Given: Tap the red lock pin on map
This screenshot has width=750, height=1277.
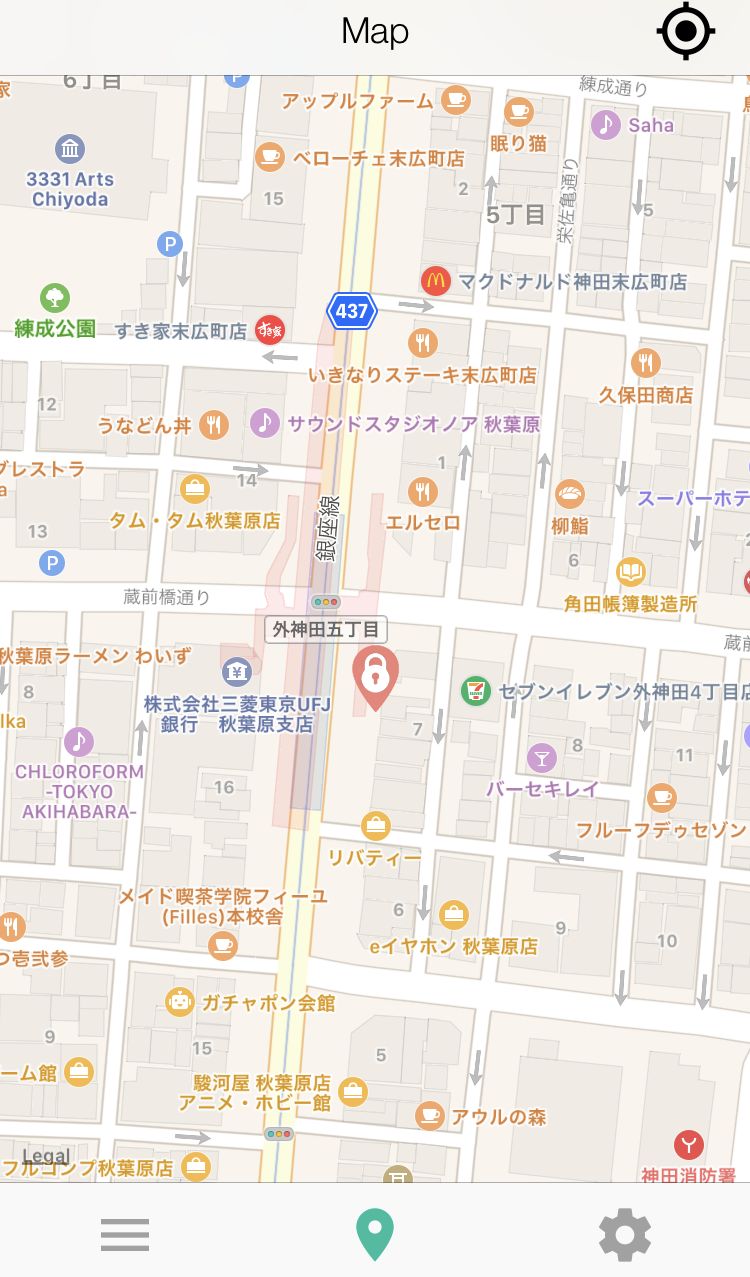Looking at the screenshot, I should click(x=375, y=676).
